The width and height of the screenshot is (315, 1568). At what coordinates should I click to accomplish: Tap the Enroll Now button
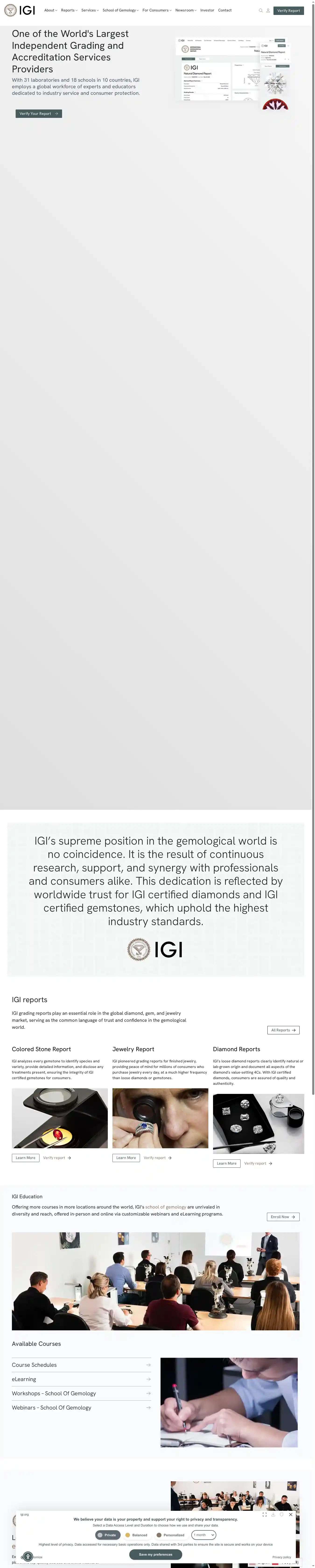(283, 1217)
